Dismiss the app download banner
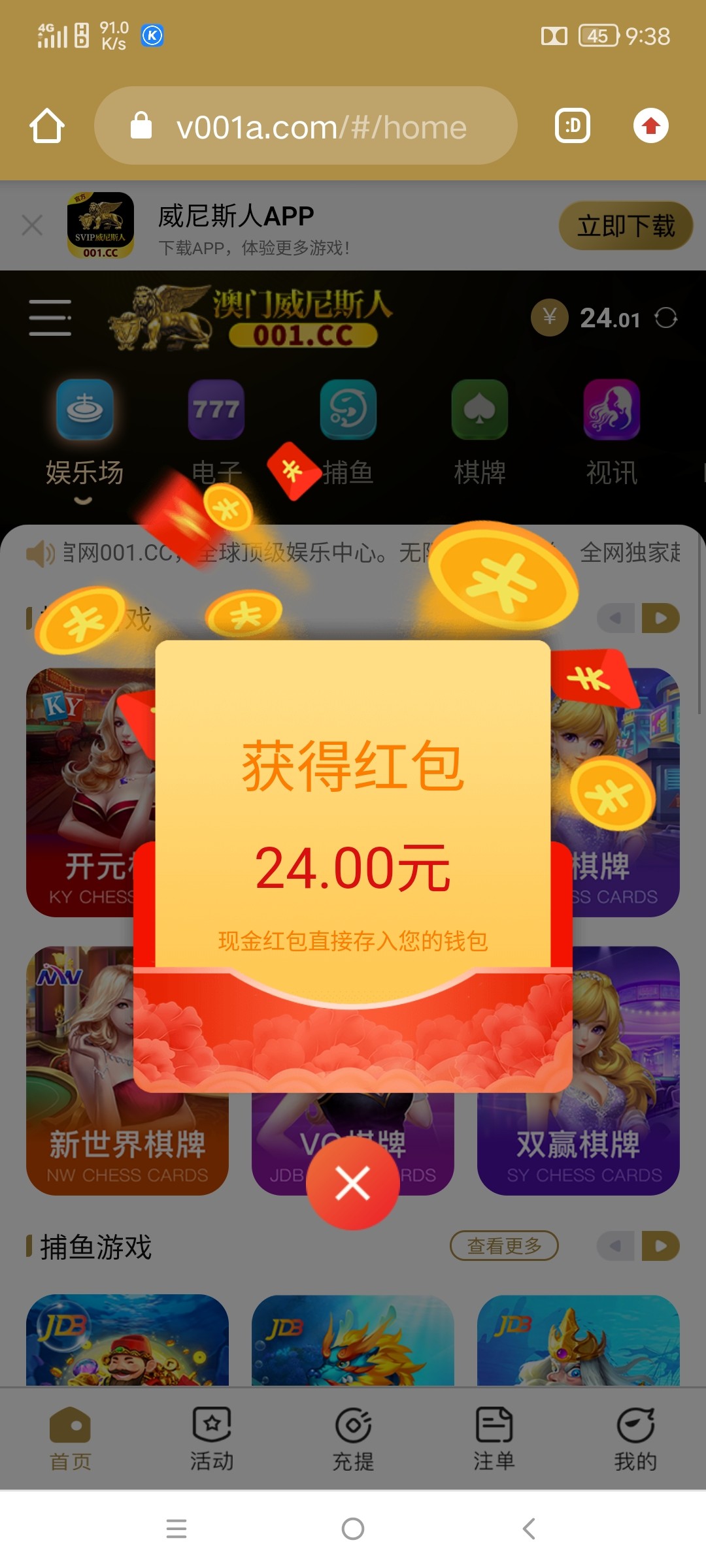 click(x=32, y=225)
